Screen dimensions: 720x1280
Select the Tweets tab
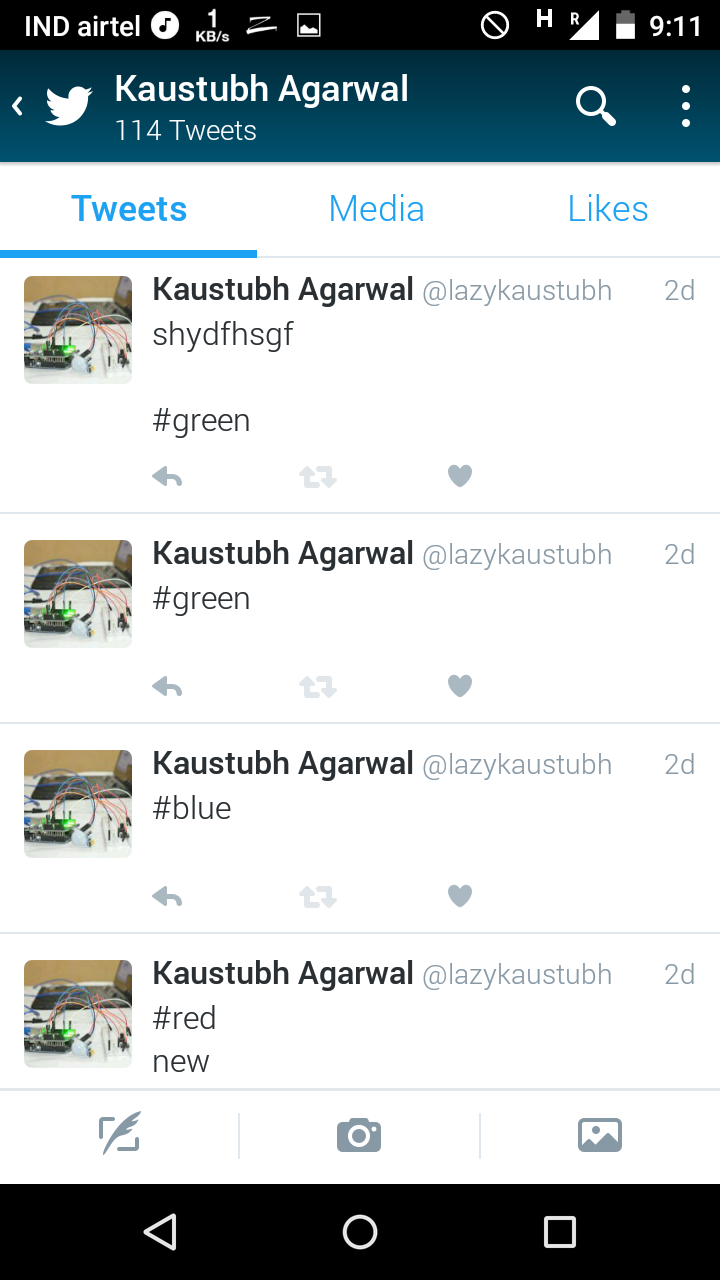[x=129, y=209]
